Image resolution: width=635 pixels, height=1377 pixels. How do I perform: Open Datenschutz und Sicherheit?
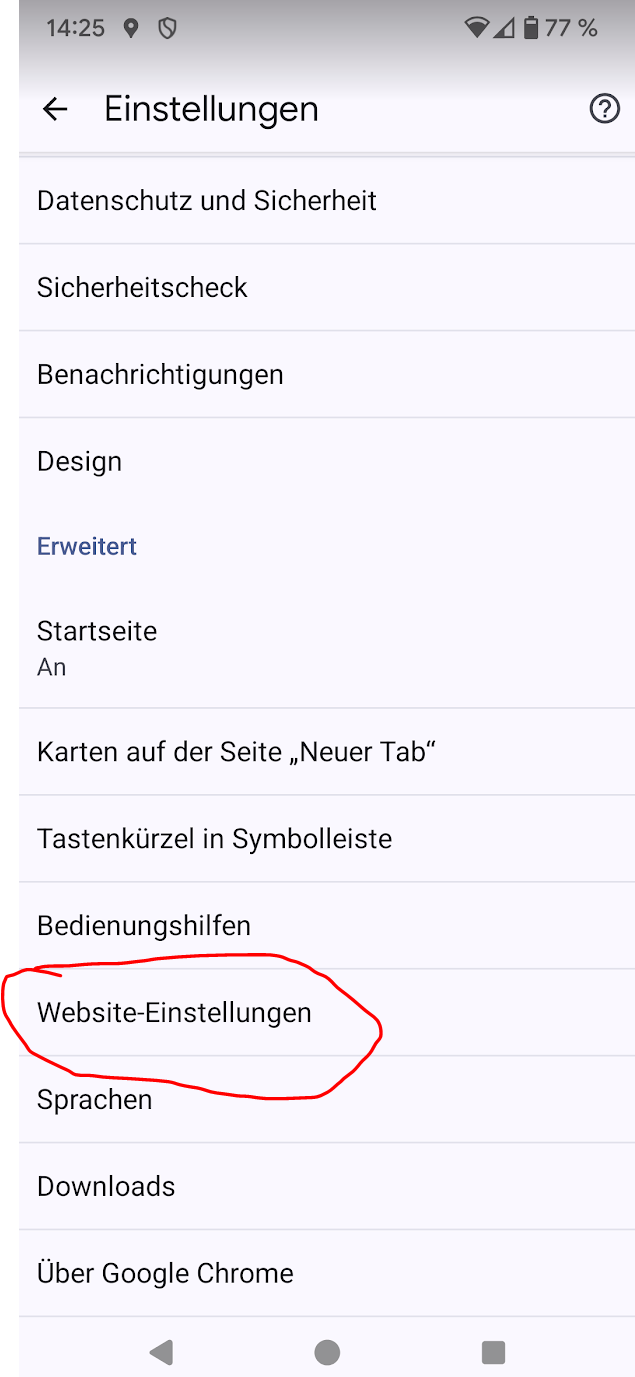pos(206,200)
